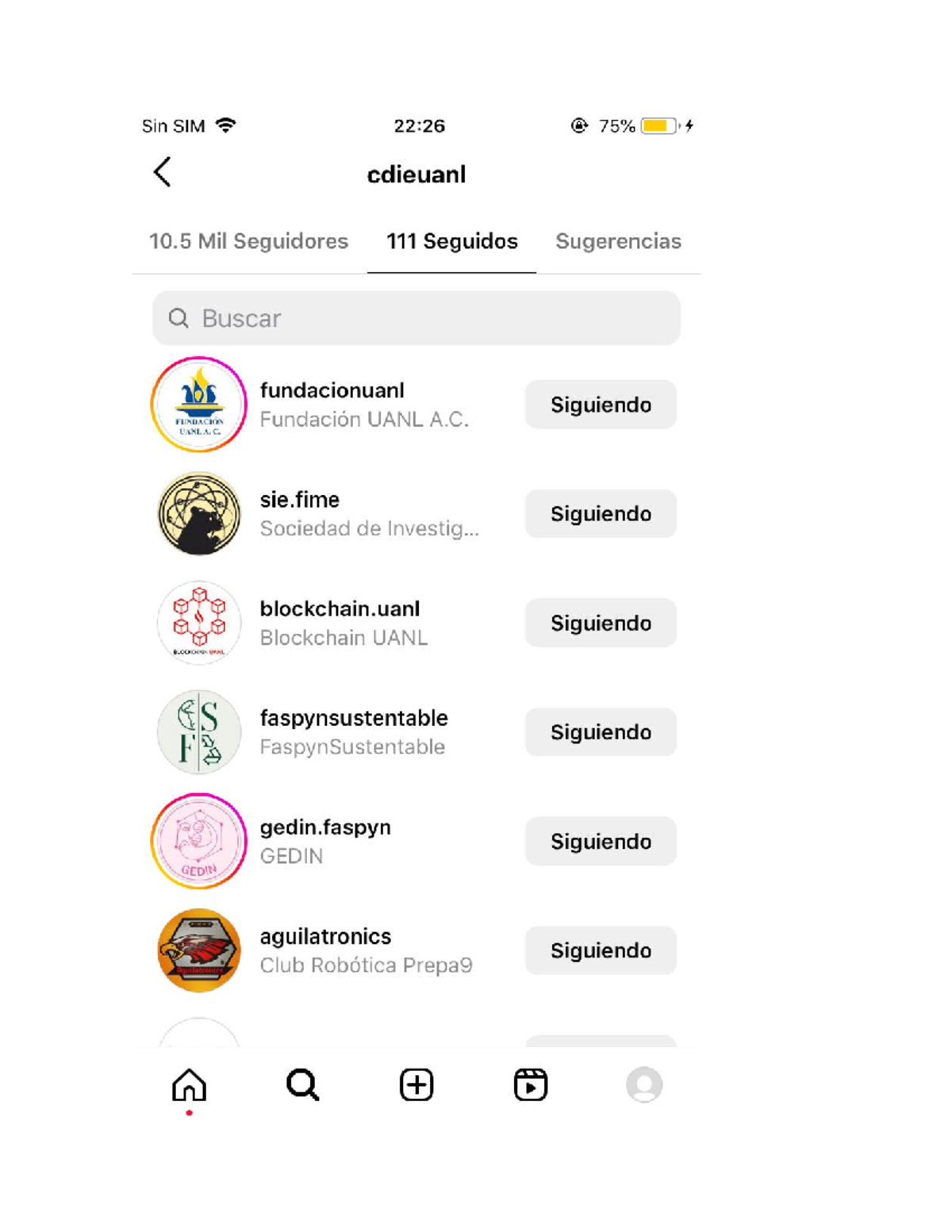Select the Search icon in bottom bar

point(303,1085)
